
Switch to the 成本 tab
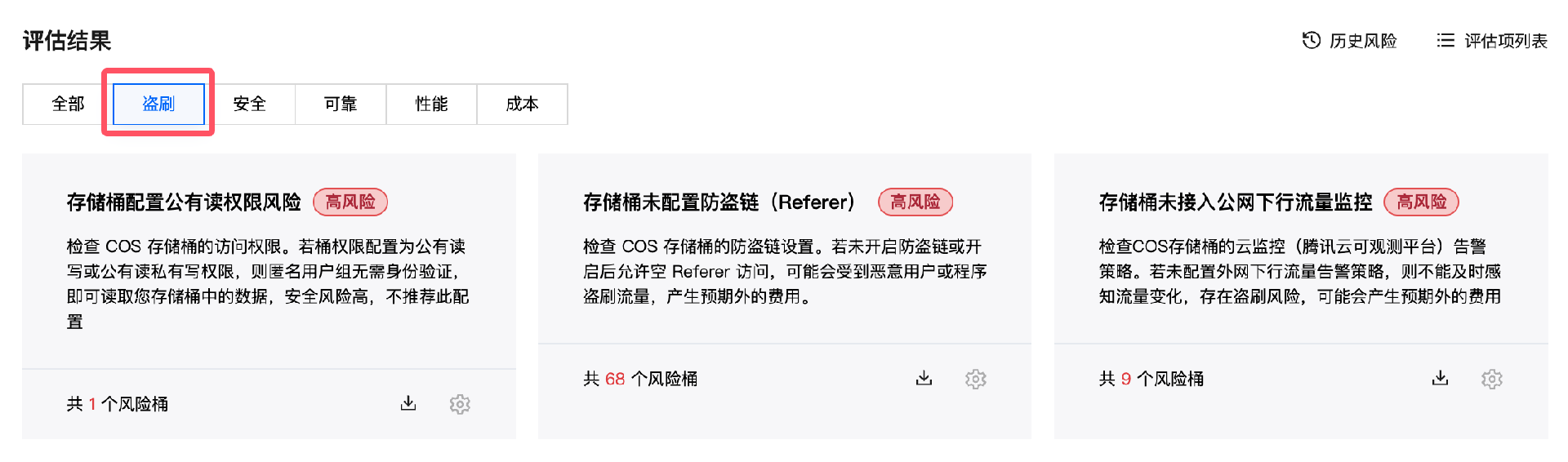(x=522, y=104)
